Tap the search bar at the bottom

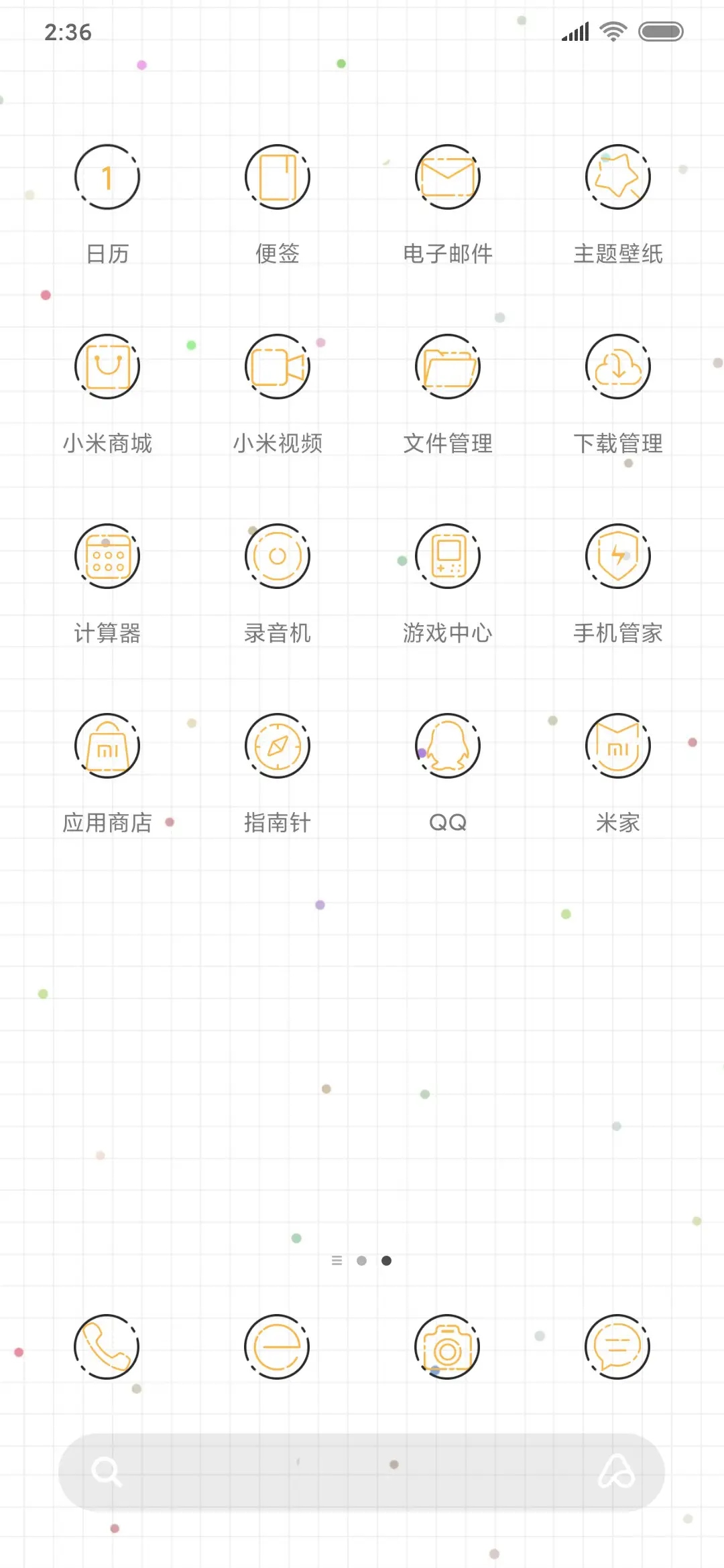pos(362,1470)
